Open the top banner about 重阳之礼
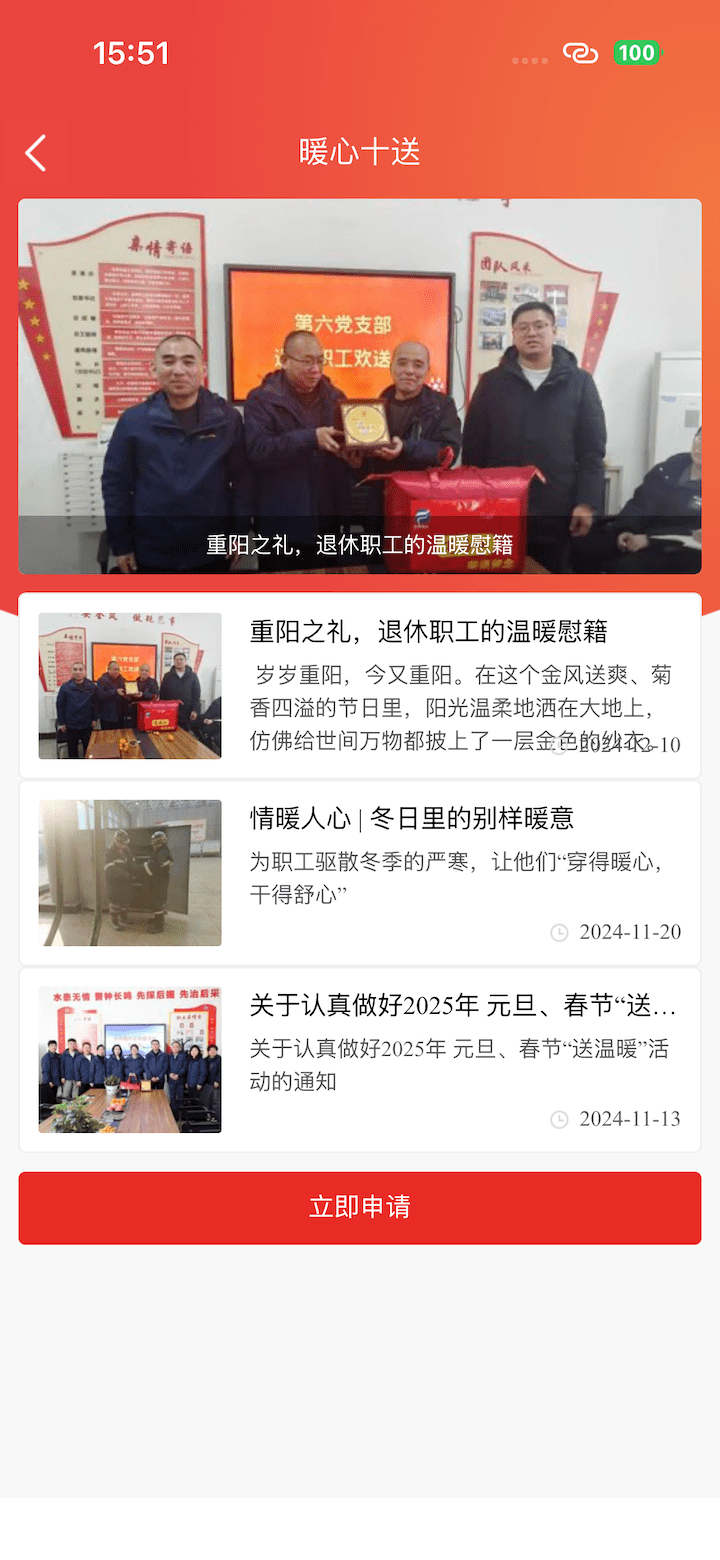The height and width of the screenshot is (1560, 720). 360,386
